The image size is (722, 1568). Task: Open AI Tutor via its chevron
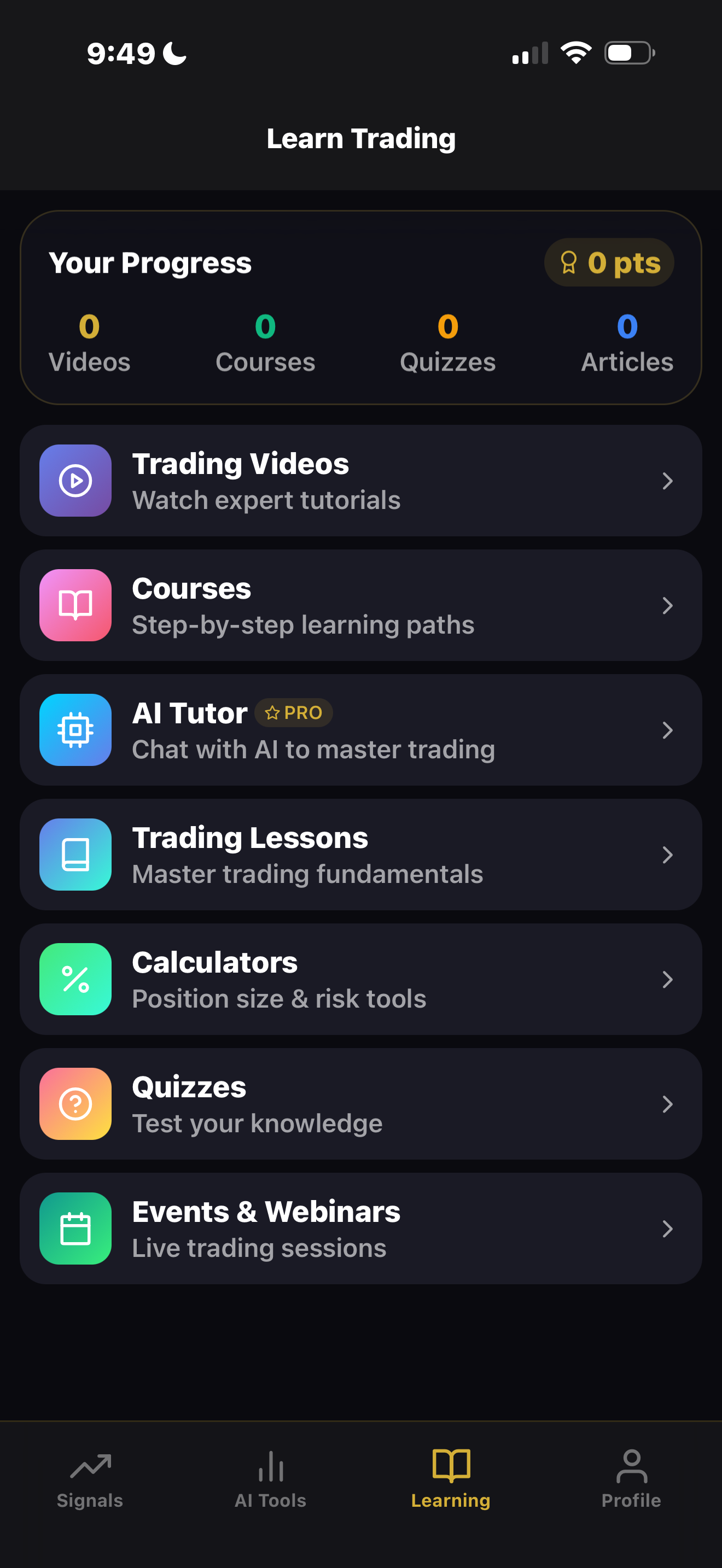(668, 730)
